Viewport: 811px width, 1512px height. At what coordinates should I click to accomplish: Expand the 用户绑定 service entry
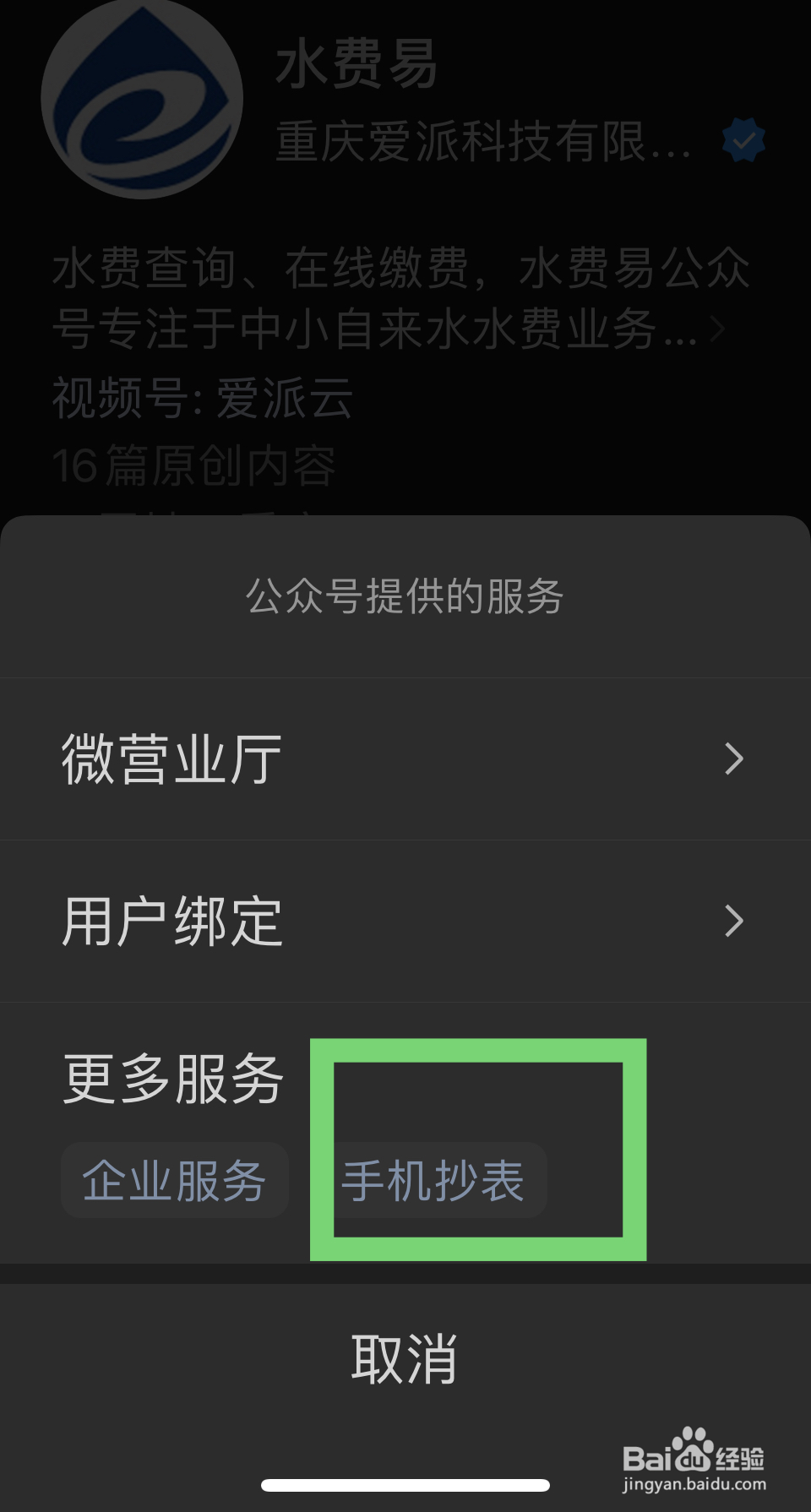point(405,921)
